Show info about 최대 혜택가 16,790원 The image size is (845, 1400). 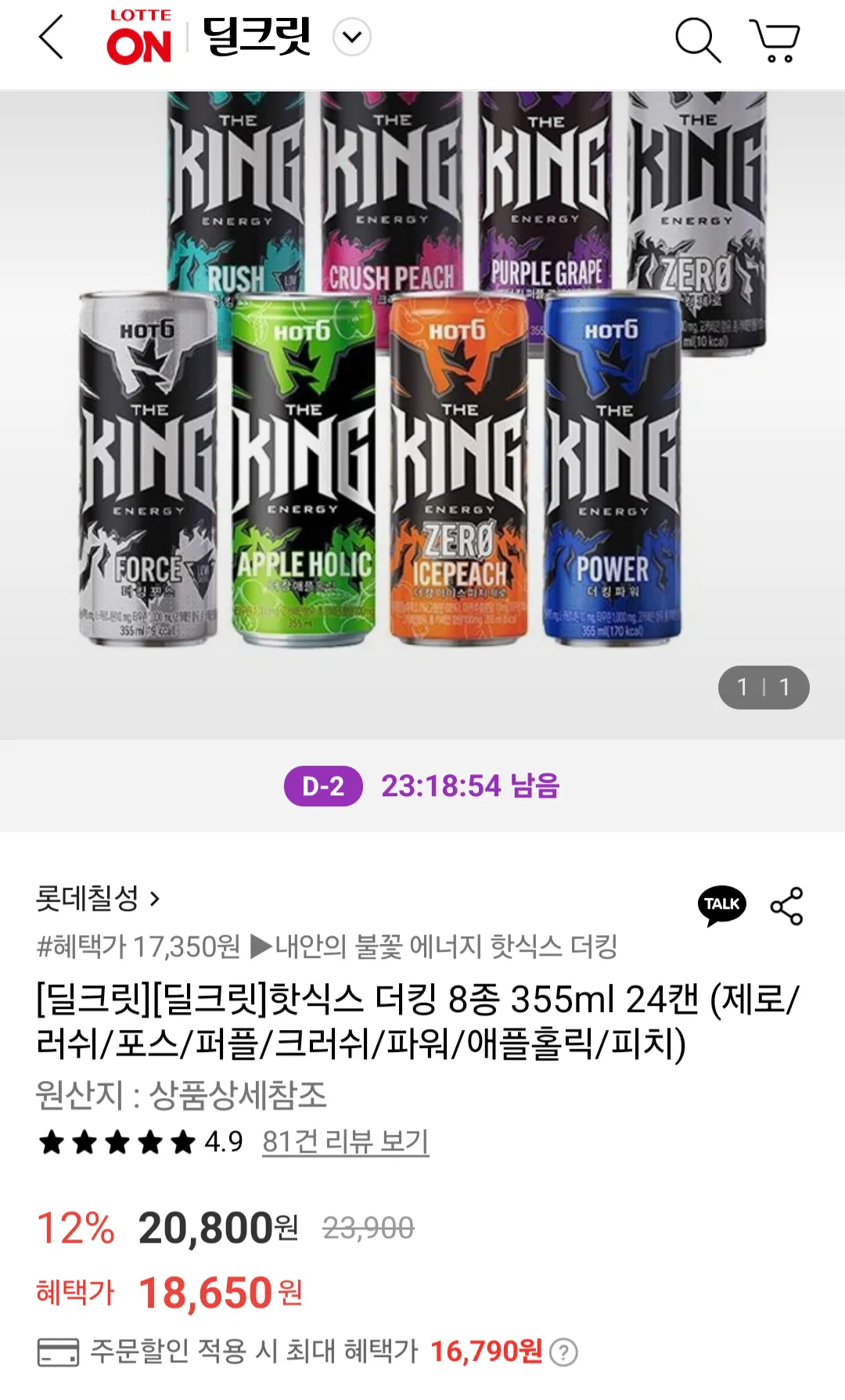click(563, 1352)
